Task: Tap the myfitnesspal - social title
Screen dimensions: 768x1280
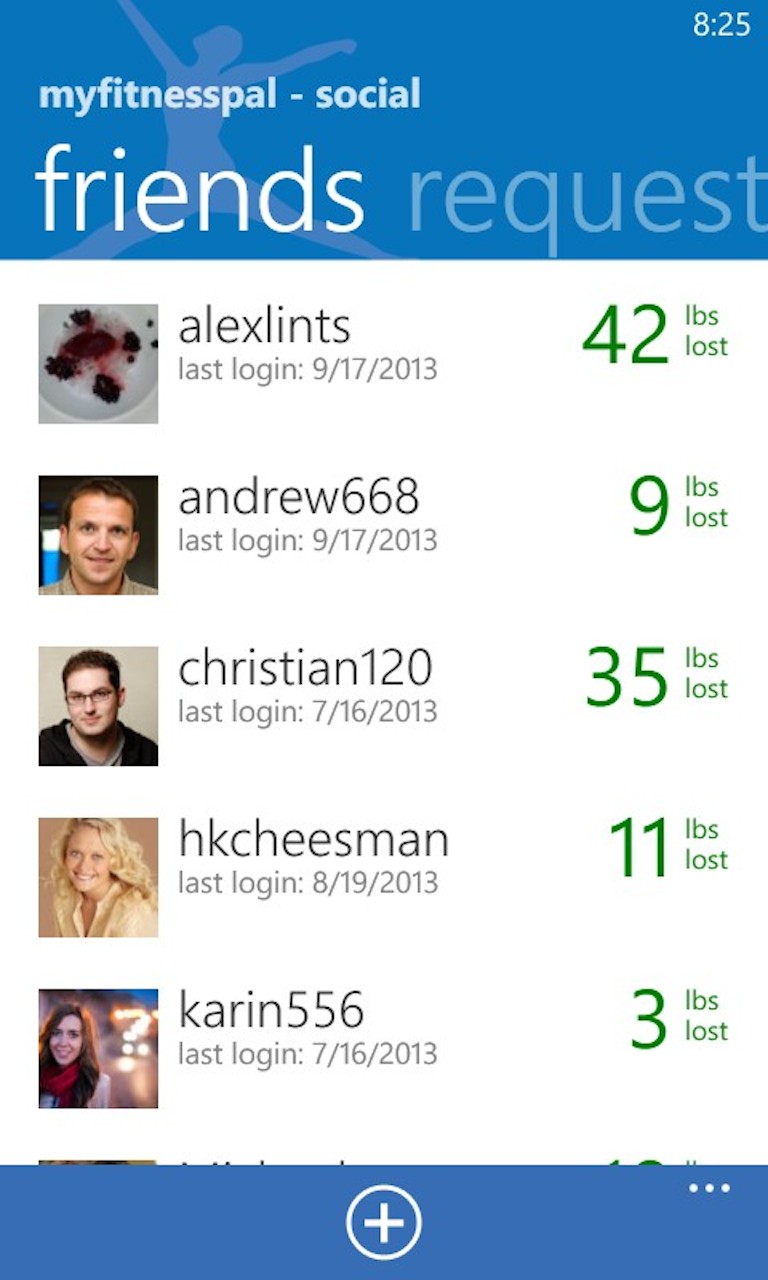Action: 228,94
